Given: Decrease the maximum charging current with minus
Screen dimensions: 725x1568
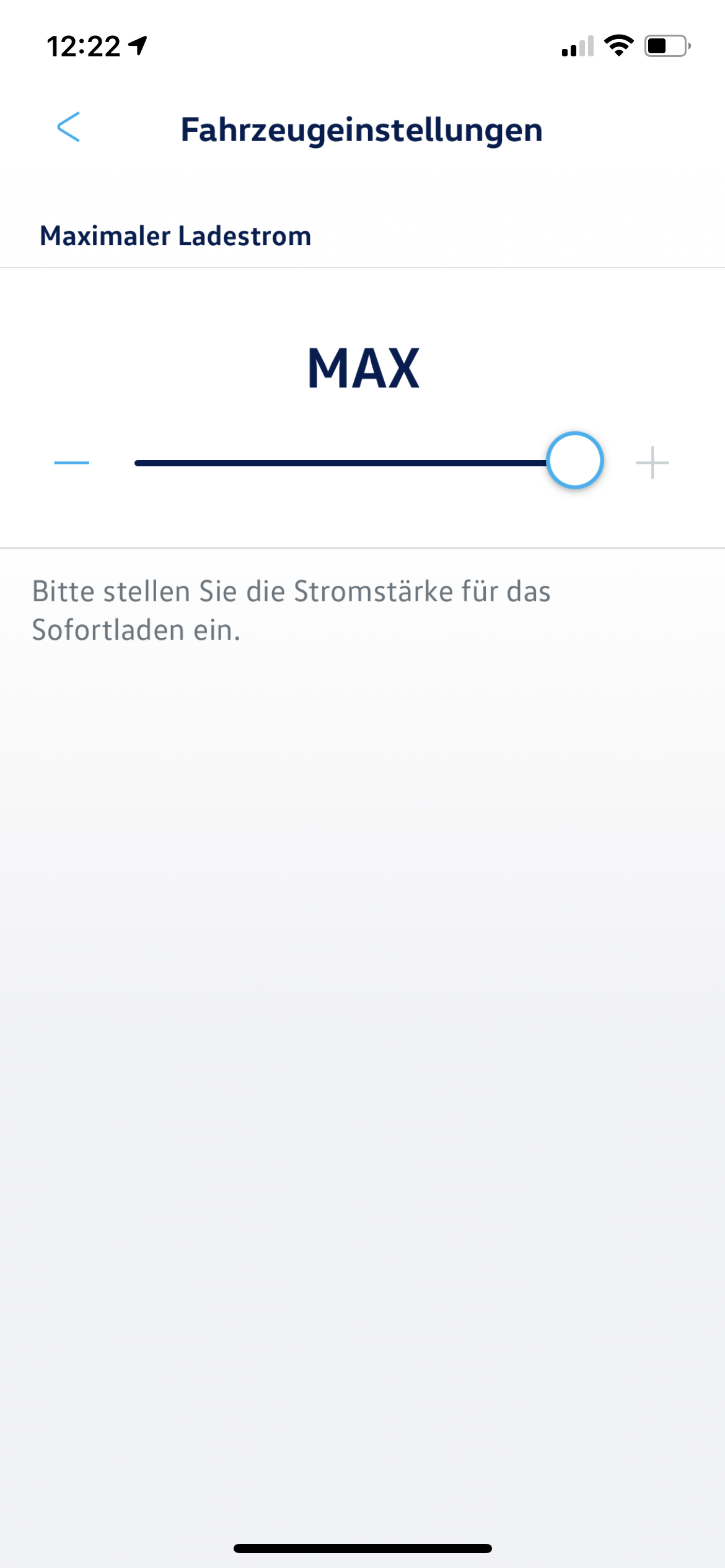Looking at the screenshot, I should point(72,463).
